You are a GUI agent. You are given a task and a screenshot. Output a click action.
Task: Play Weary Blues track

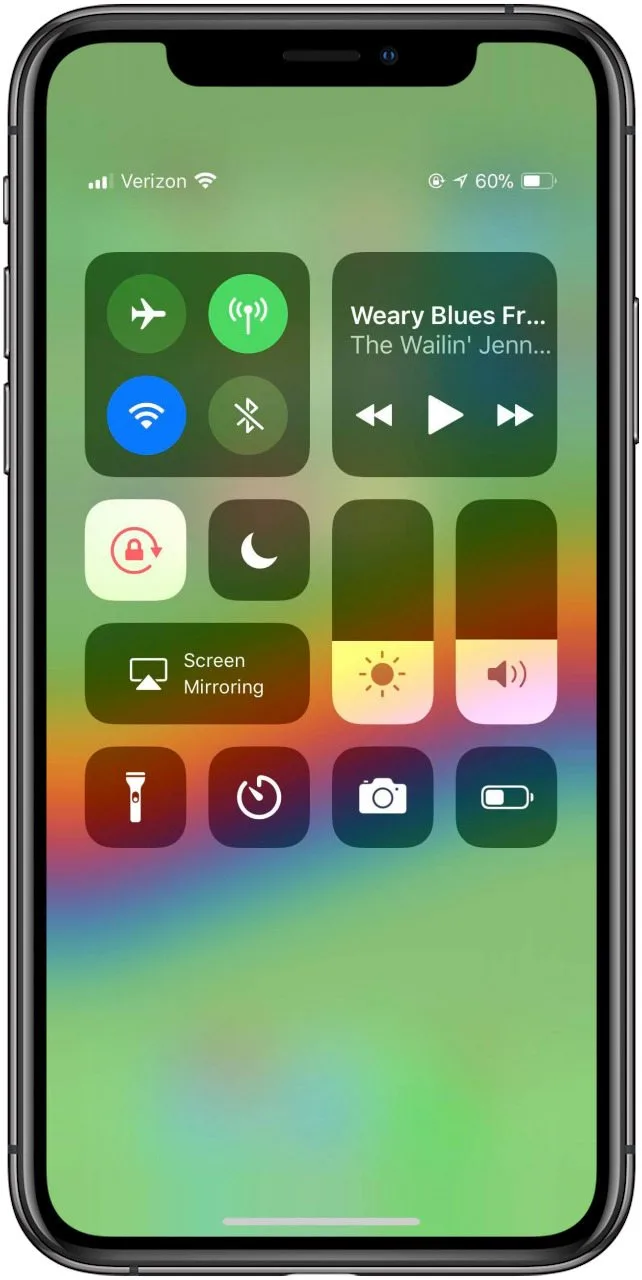click(445, 414)
